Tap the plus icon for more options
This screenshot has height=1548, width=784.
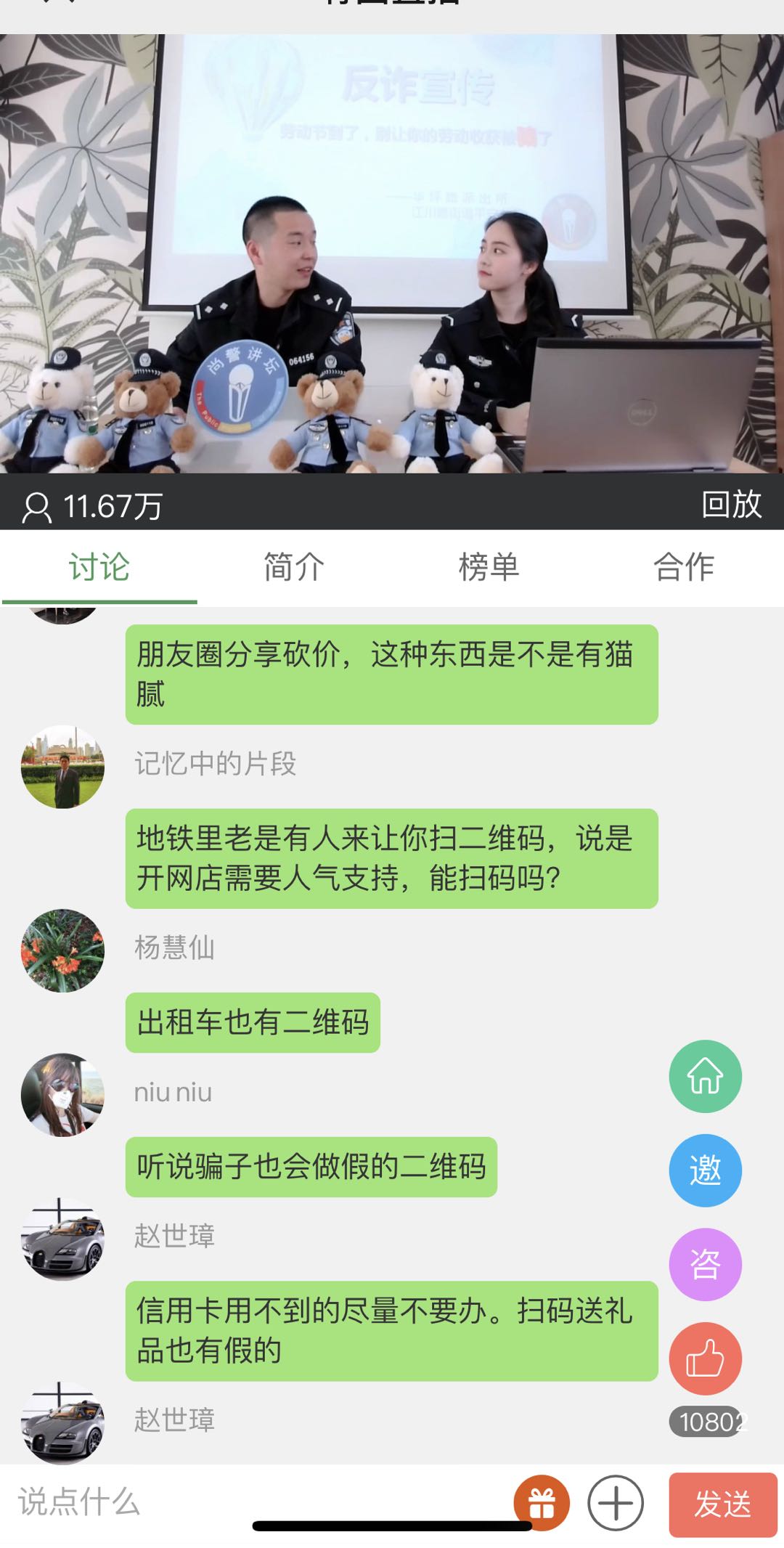616,1502
